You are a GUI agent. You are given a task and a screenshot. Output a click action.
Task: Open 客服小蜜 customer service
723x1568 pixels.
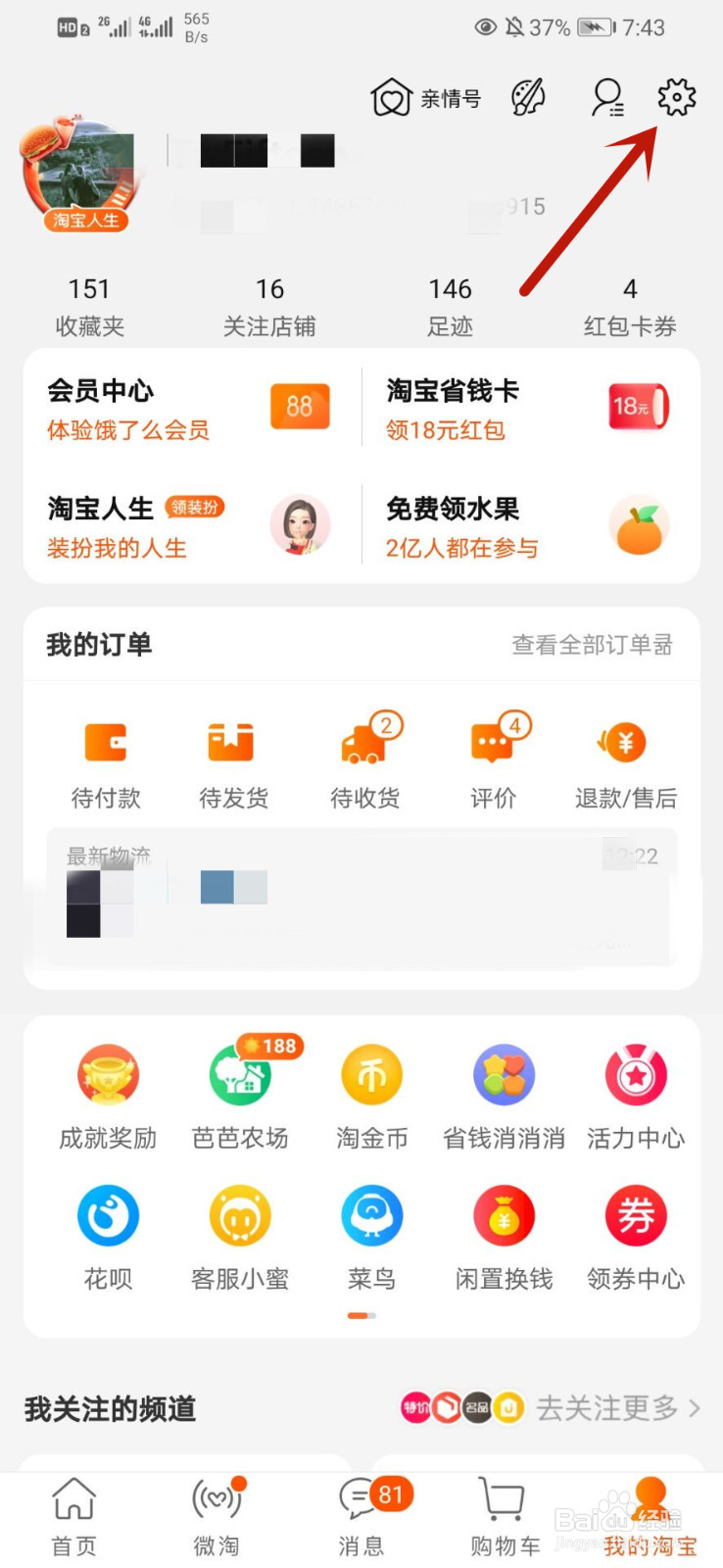(240, 1215)
